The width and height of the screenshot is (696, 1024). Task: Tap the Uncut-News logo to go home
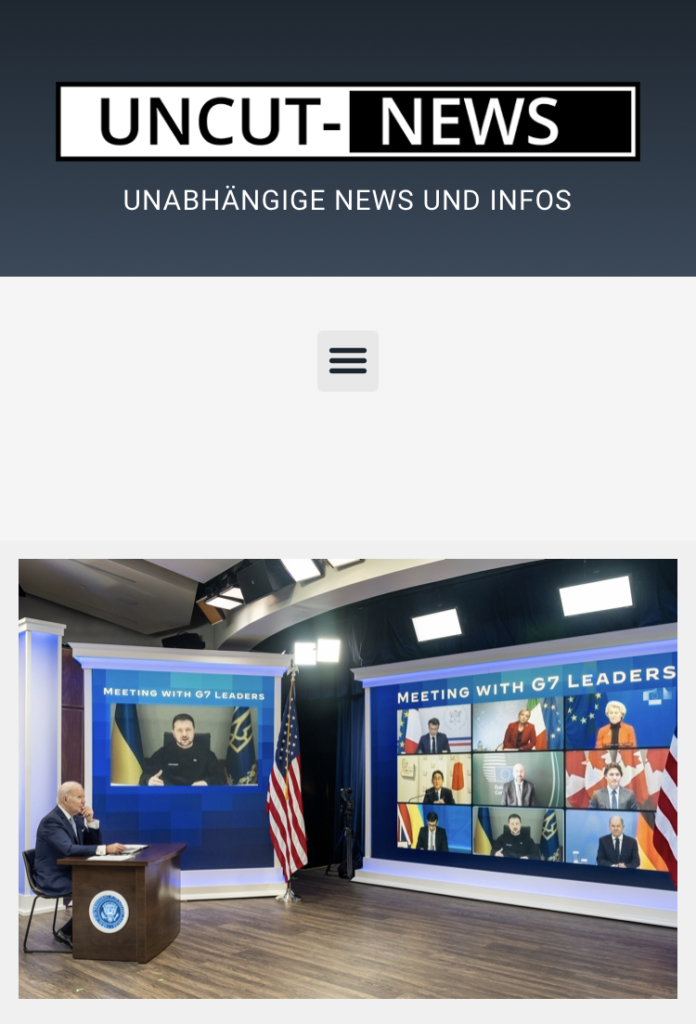tap(348, 122)
